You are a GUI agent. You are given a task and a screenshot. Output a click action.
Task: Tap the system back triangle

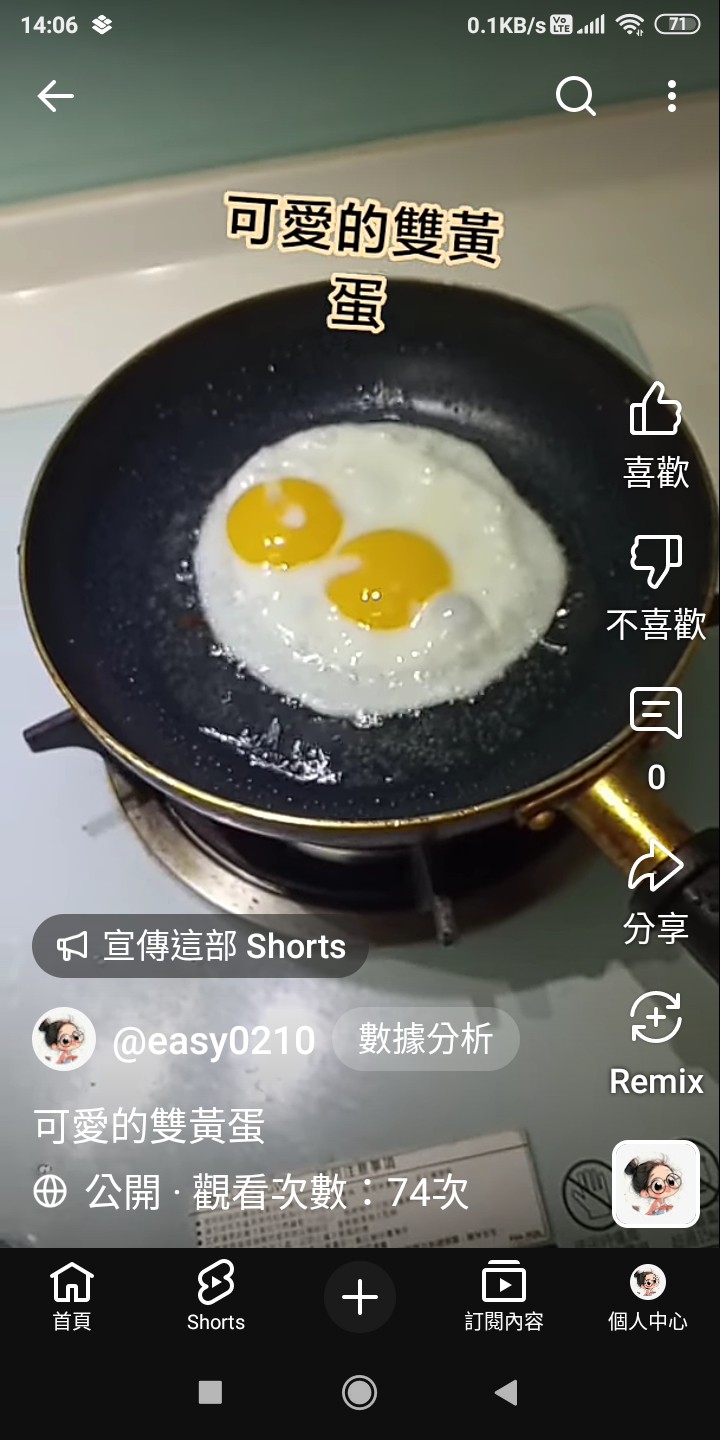(x=506, y=1392)
